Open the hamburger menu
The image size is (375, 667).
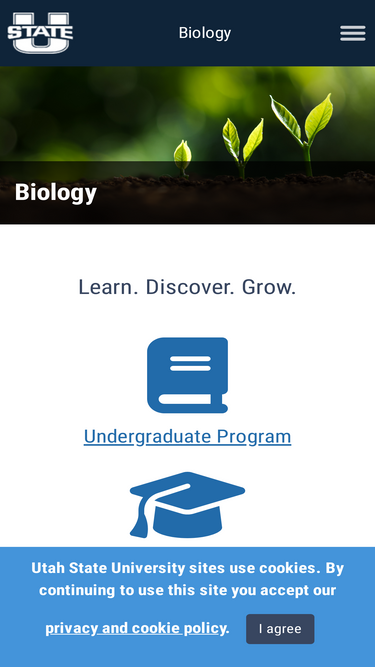pyautogui.click(x=352, y=33)
